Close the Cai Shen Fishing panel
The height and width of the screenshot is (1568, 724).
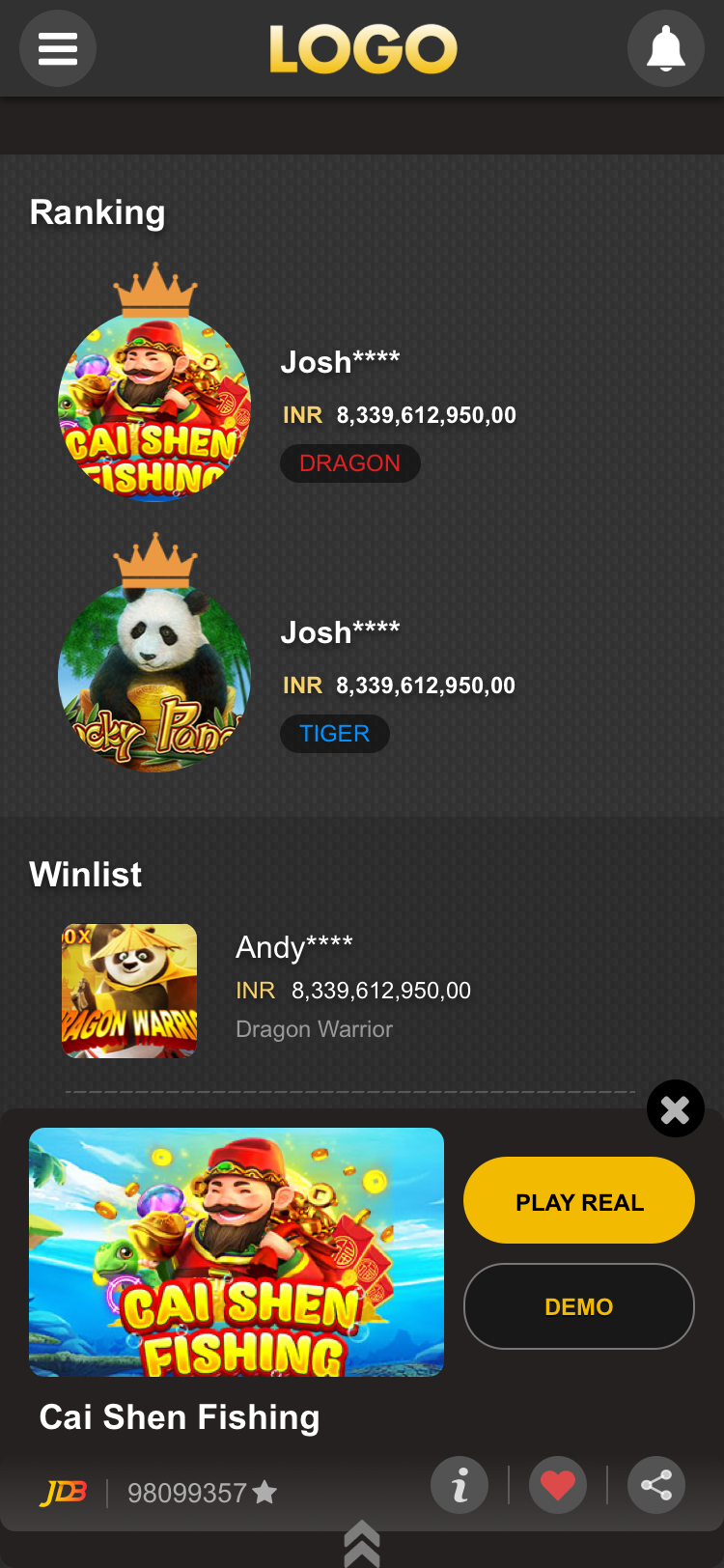[675, 1108]
